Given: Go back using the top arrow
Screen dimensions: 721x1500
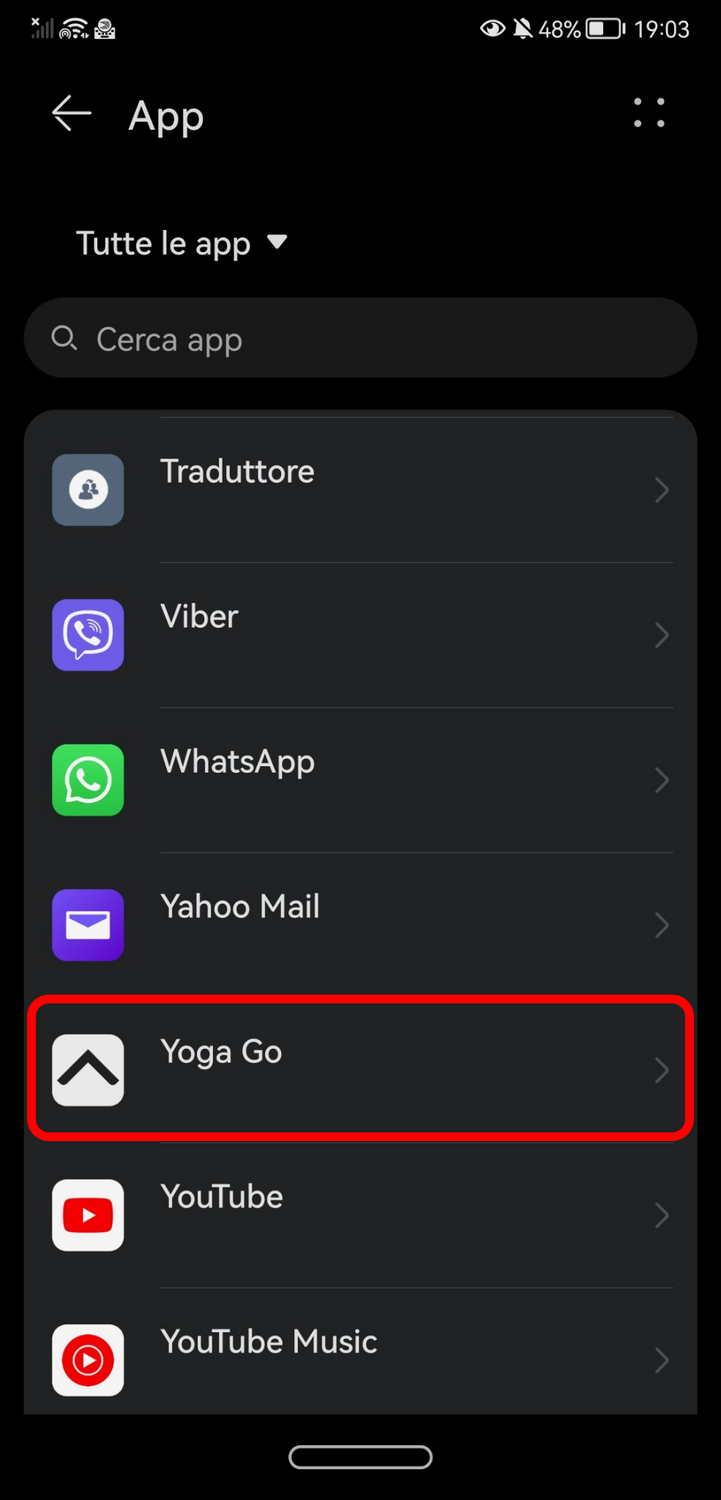Looking at the screenshot, I should [x=72, y=114].
